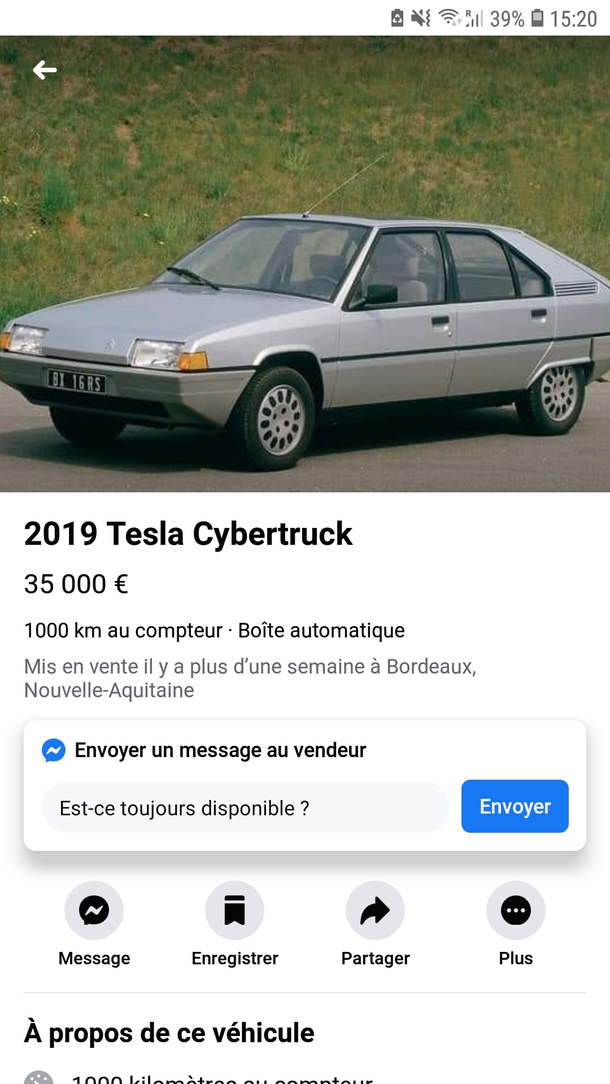This screenshot has height=1084, width=610.
Task: Open Messenger via the Message button
Action: (x=94, y=911)
